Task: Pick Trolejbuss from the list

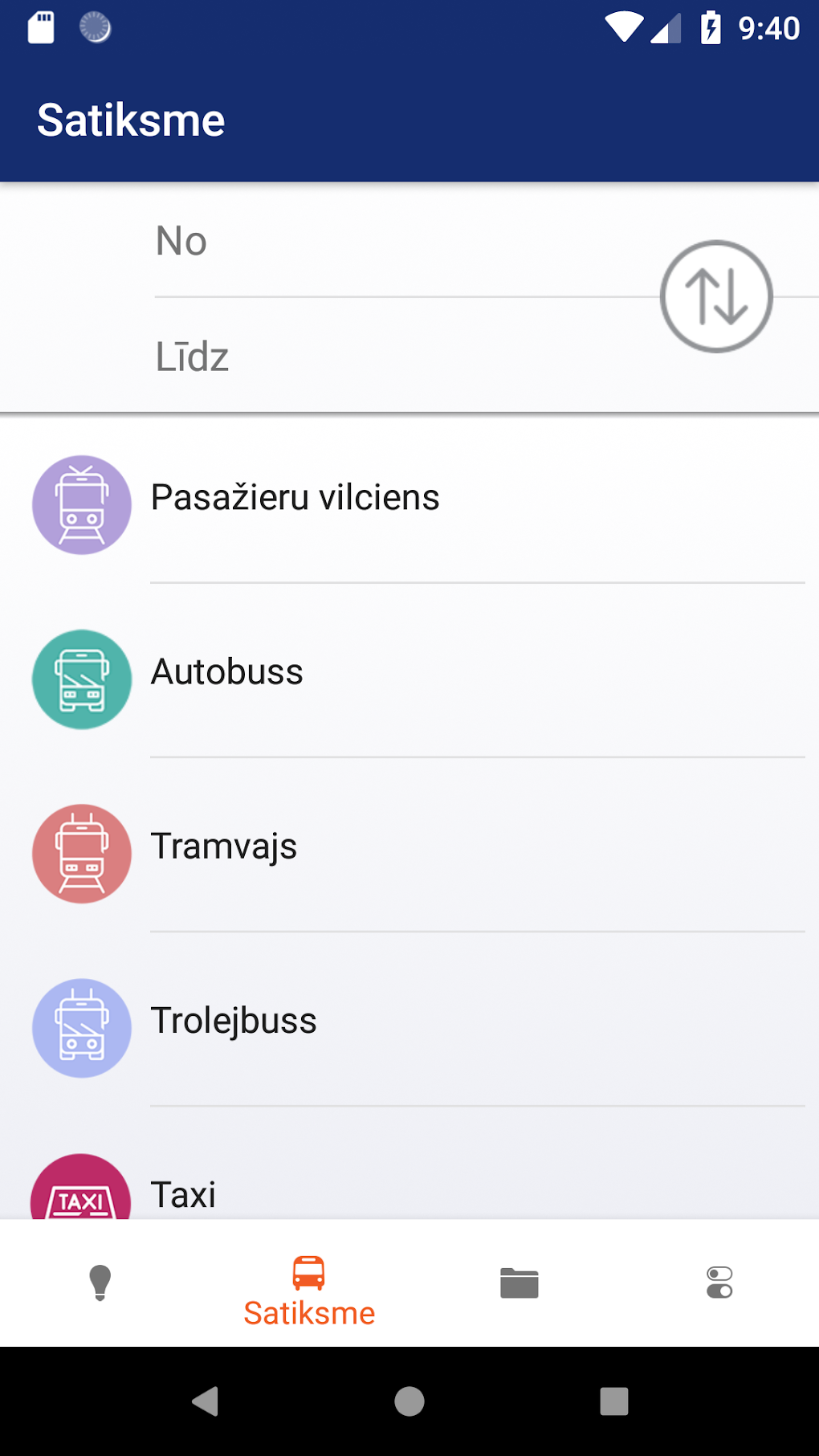Action: [418, 1021]
